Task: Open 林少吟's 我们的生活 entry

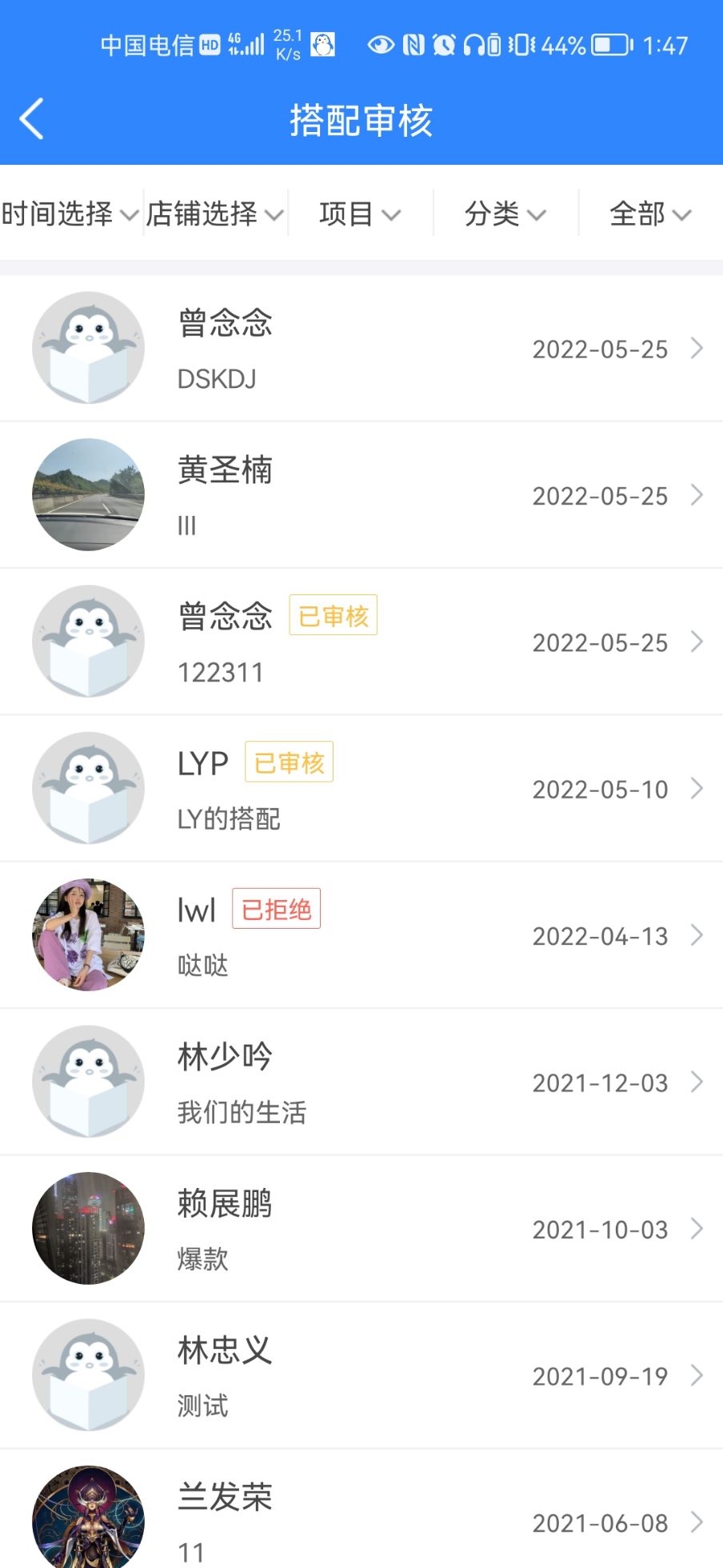Action: pos(361,1082)
